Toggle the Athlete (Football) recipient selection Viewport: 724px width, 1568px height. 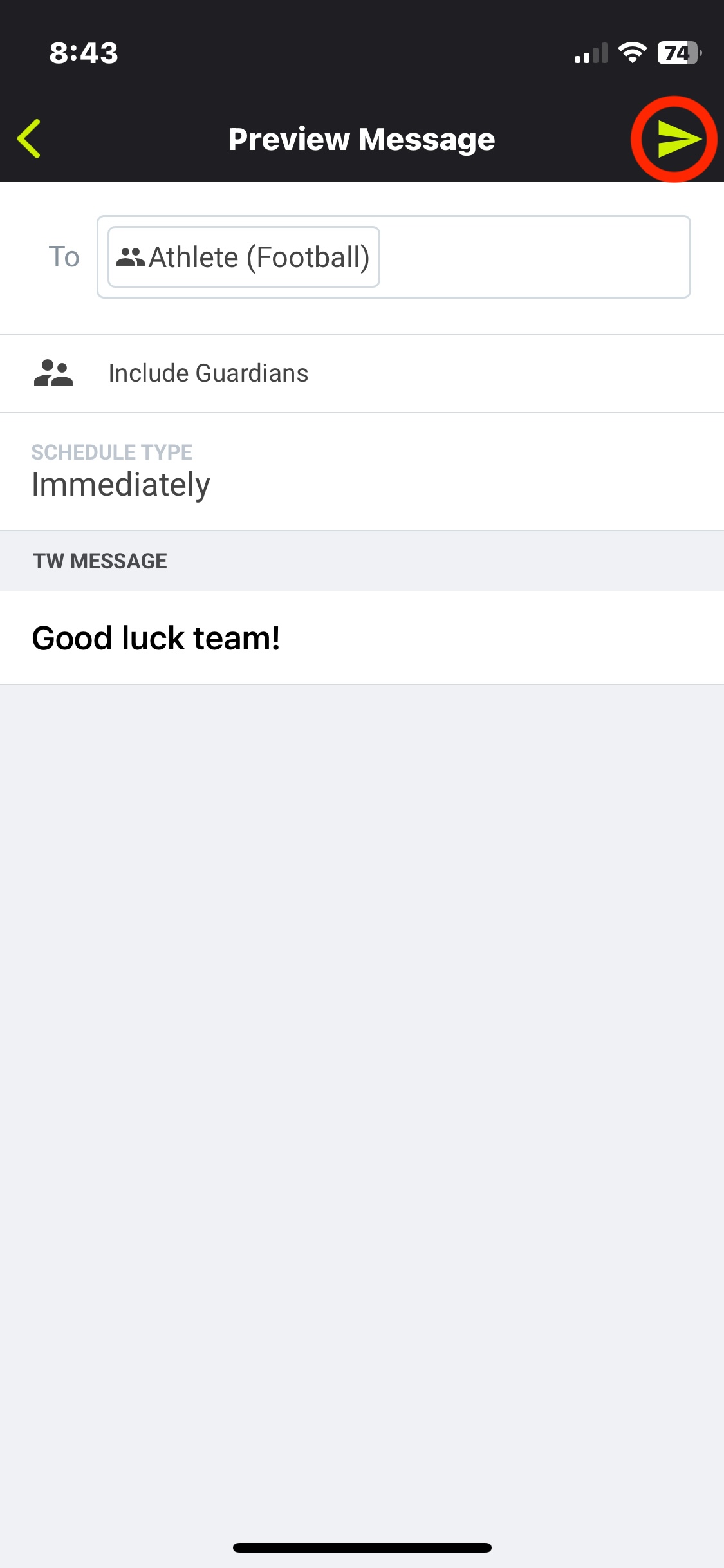coord(243,256)
